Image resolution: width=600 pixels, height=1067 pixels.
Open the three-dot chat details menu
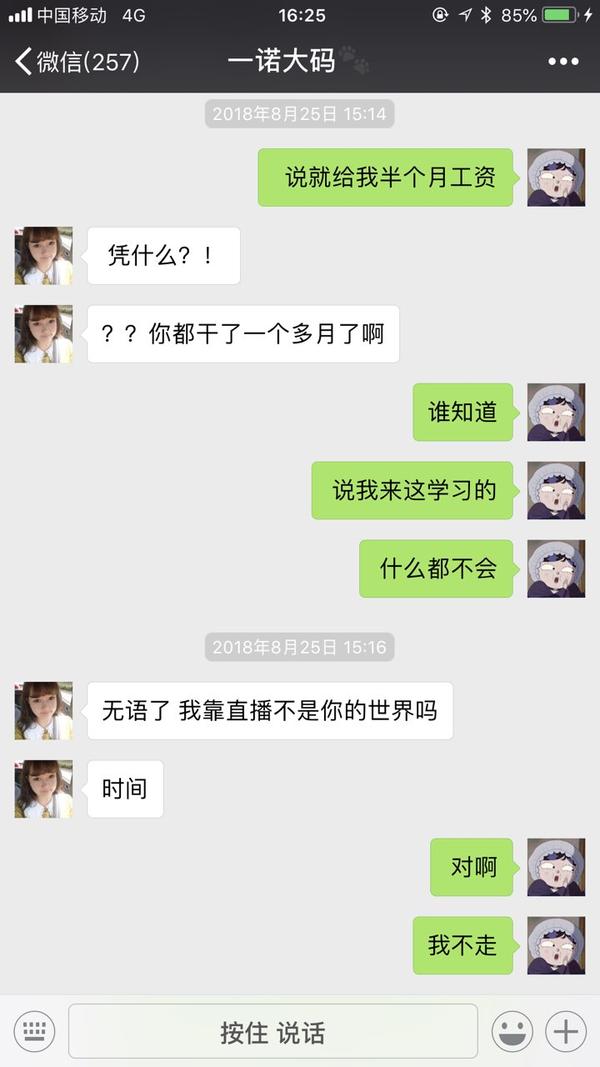563,62
